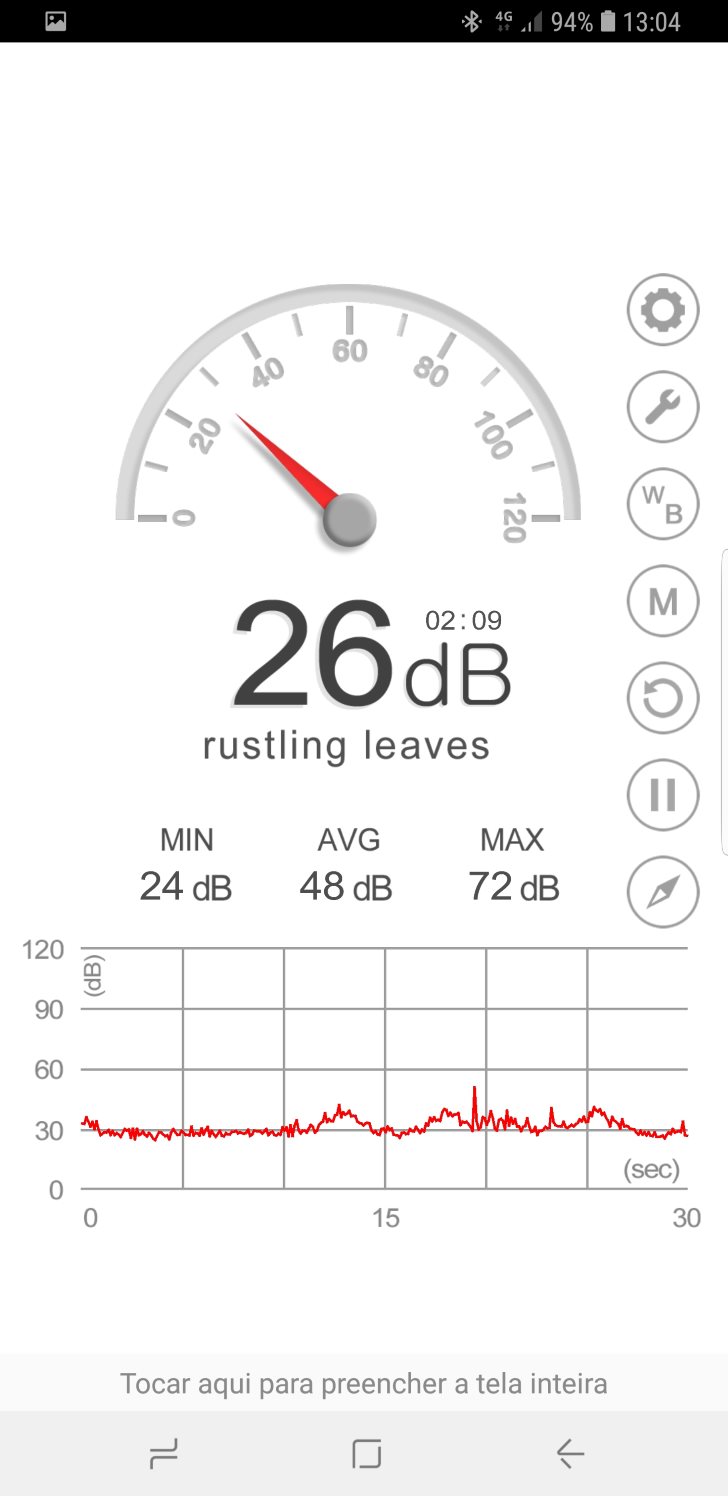This screenshot has width=728, height=1496.
Task: Open the compass icon
Action: pyautogui.click(x=662, y=892)
